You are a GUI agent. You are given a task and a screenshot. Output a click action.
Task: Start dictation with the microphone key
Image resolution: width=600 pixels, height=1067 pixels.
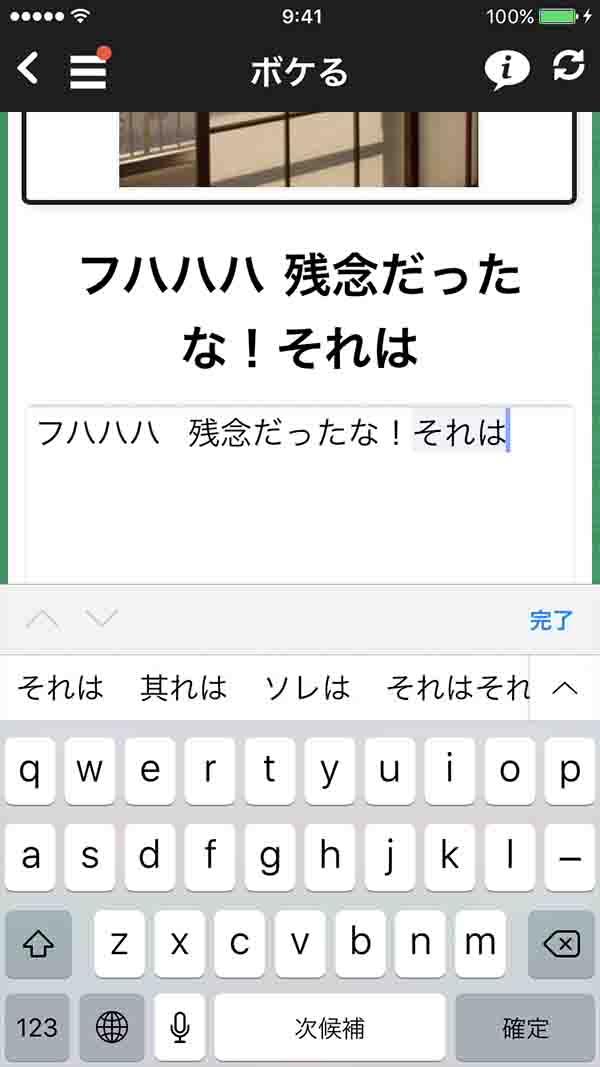[x=180, y=1027]
